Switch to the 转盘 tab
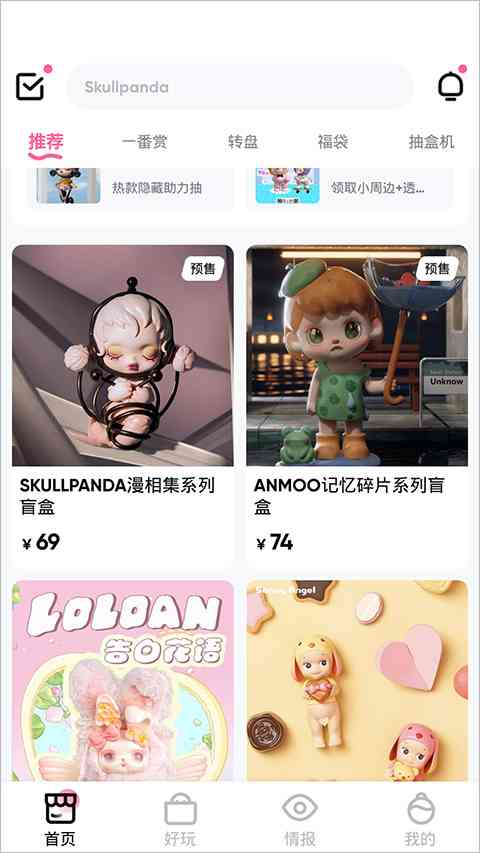Screen dimensions: 480x853 click(x=243, y=143)
